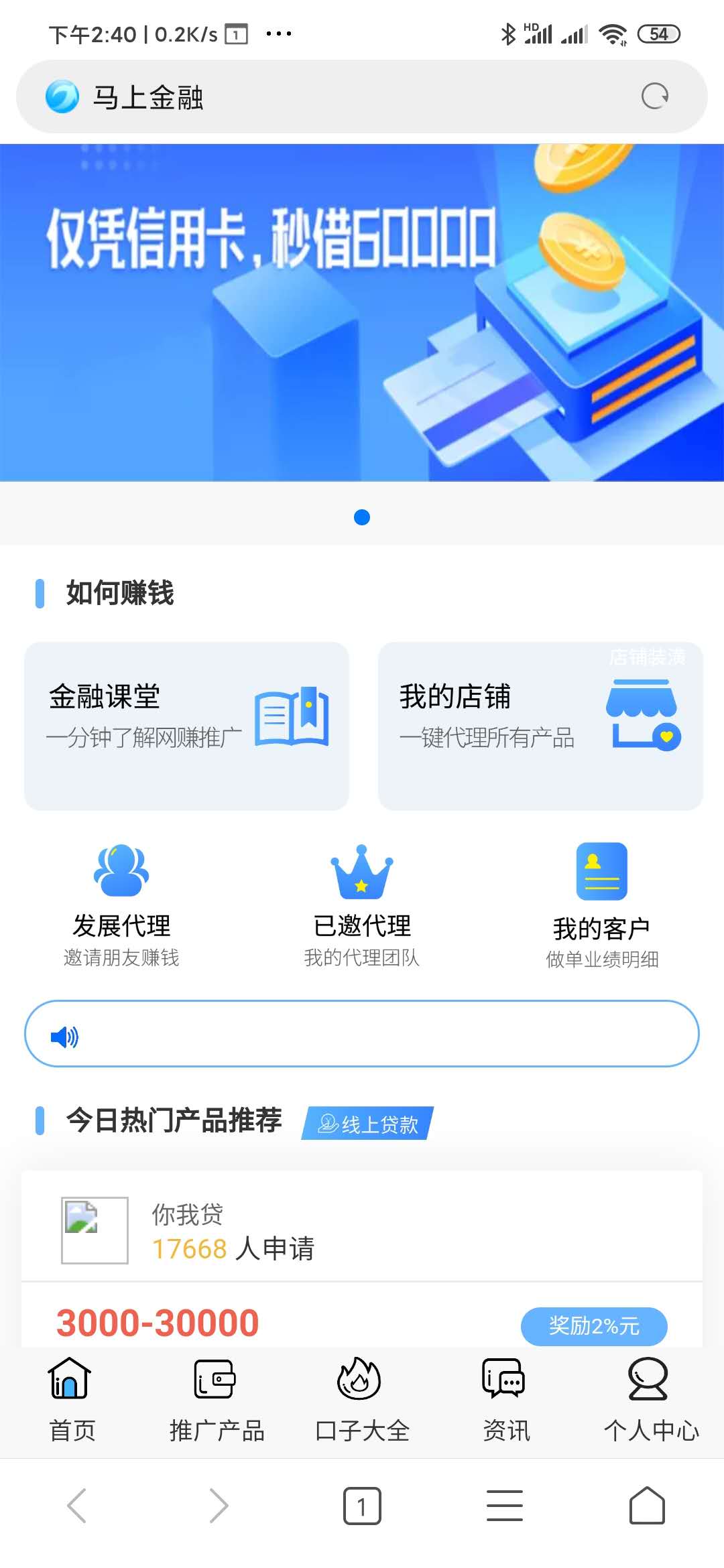Select the 线上贷款 tag

[367, 1123]
